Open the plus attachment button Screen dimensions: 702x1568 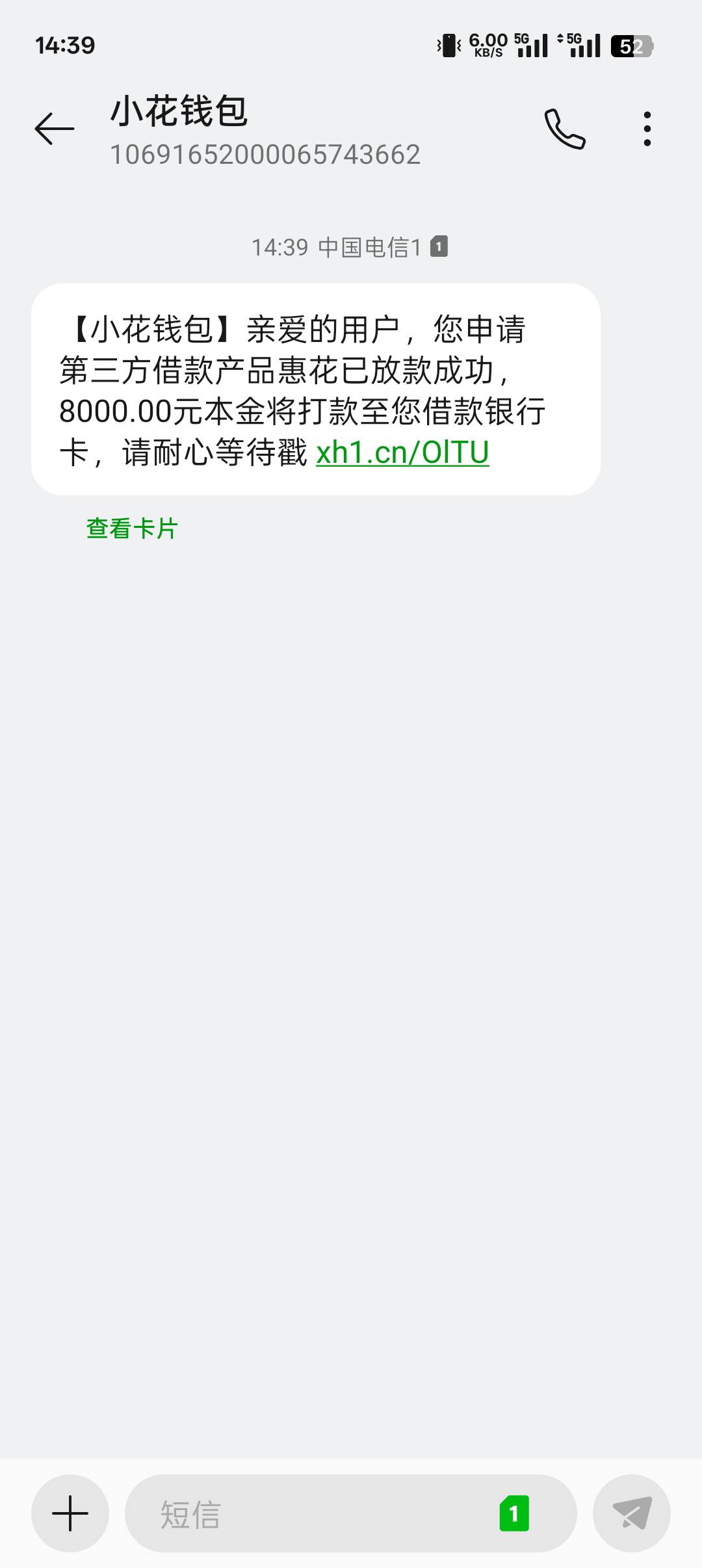pyautogui.click(x=70, y=1513)
